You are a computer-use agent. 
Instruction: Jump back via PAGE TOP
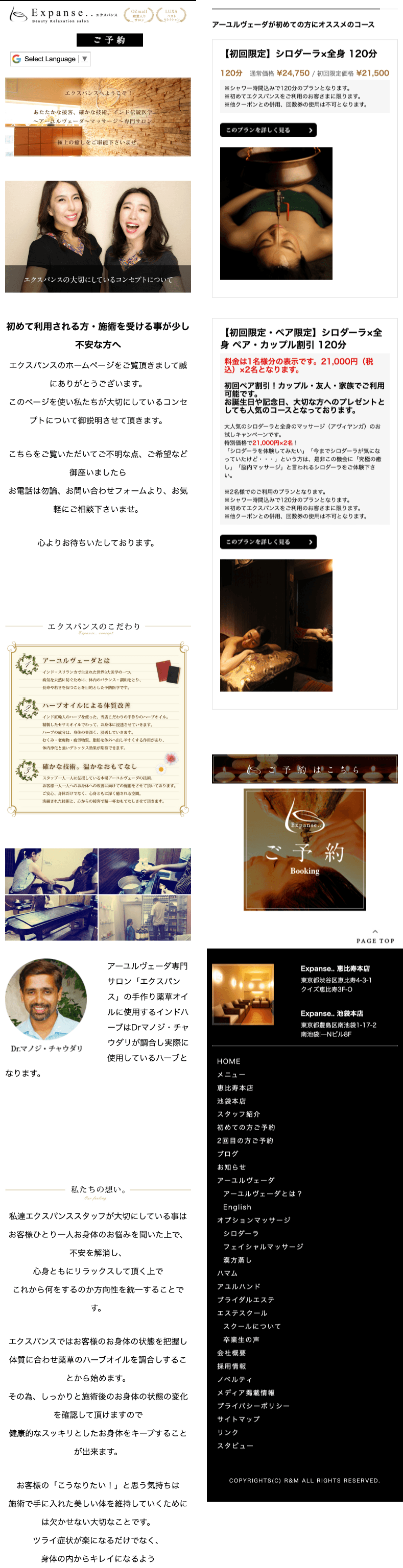[375, 937]
